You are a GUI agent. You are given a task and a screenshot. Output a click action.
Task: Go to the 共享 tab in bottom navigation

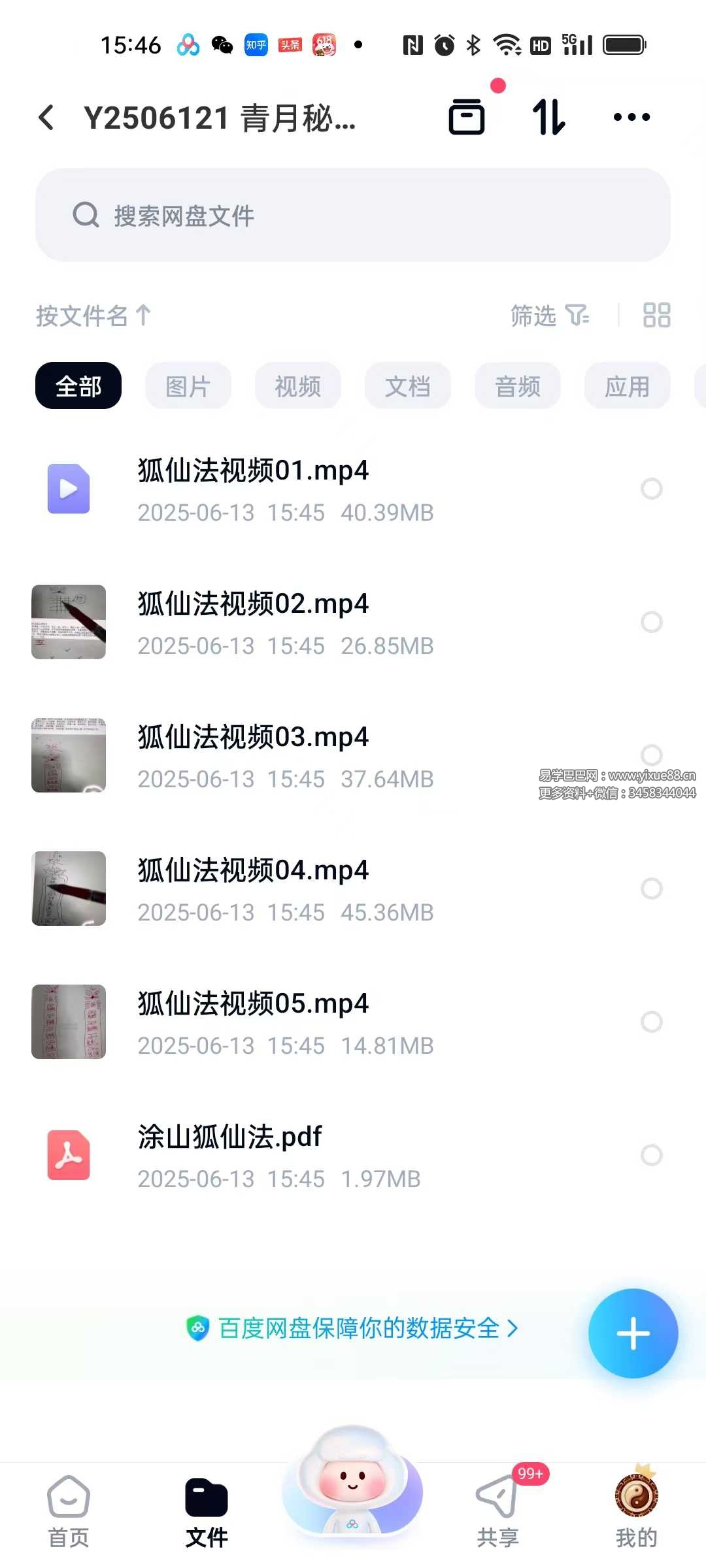point(498,1509)
